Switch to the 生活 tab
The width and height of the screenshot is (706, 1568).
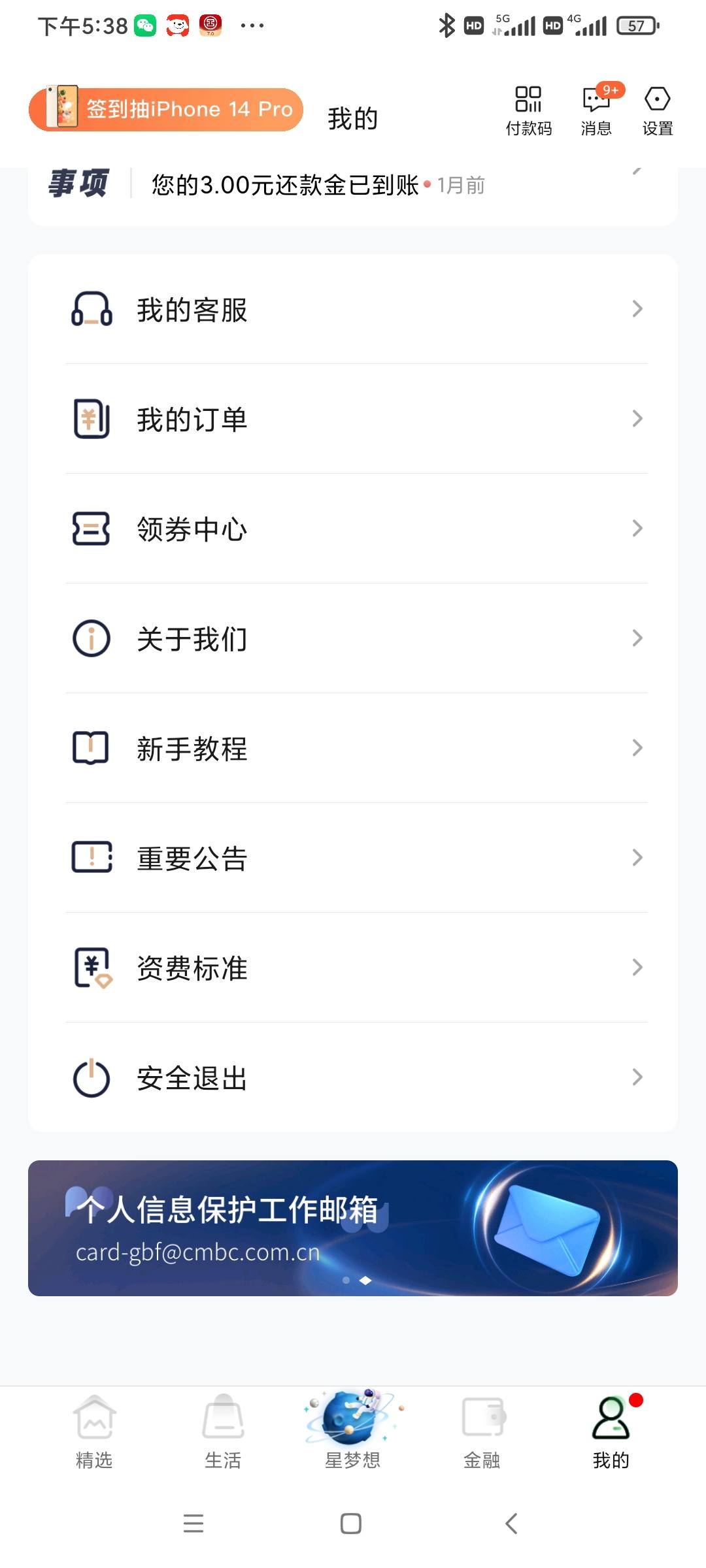click(223, 1432)
